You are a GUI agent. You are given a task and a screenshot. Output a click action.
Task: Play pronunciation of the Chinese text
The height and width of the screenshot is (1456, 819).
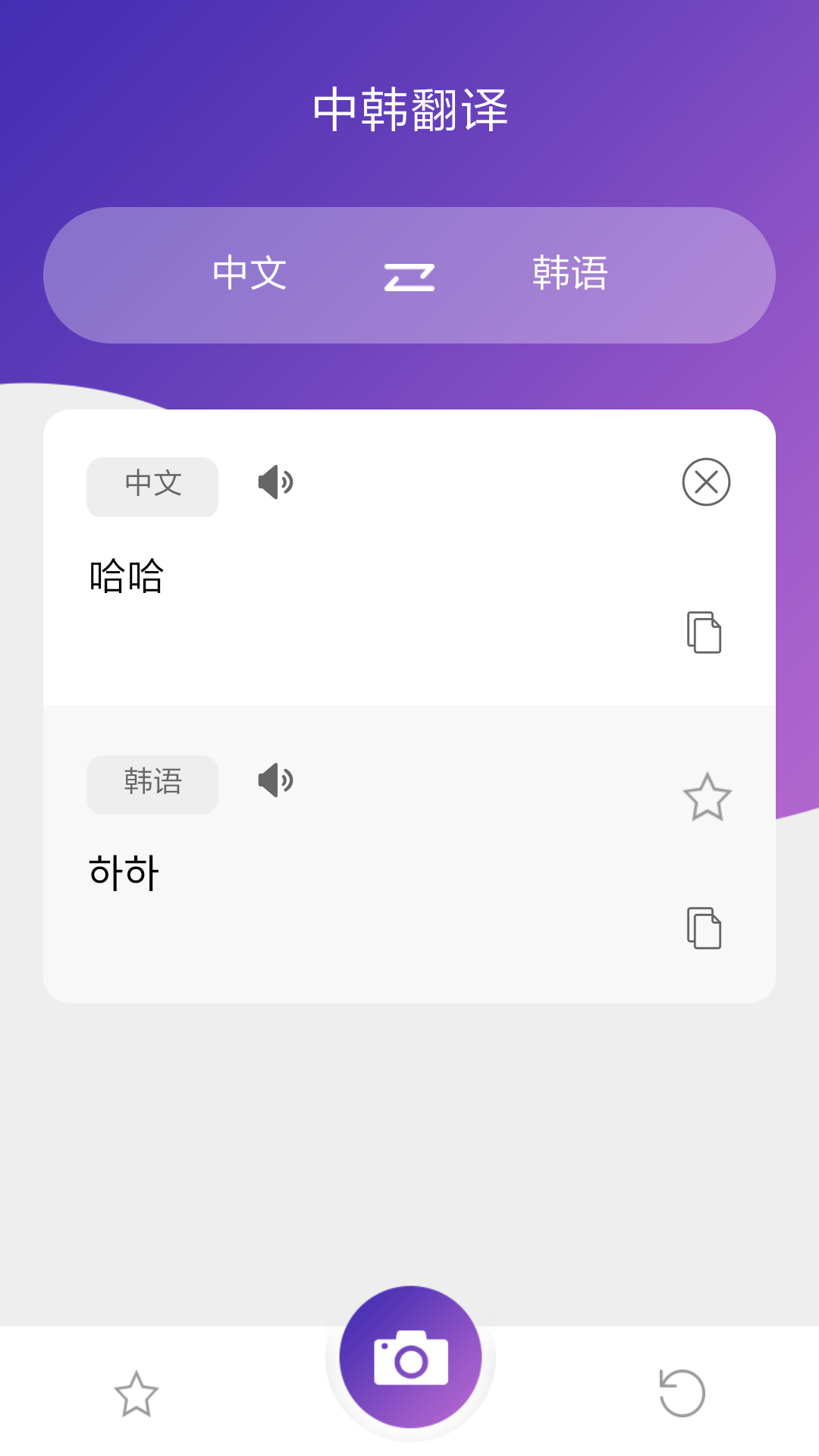pyautogui.click(x=275, y=483)
